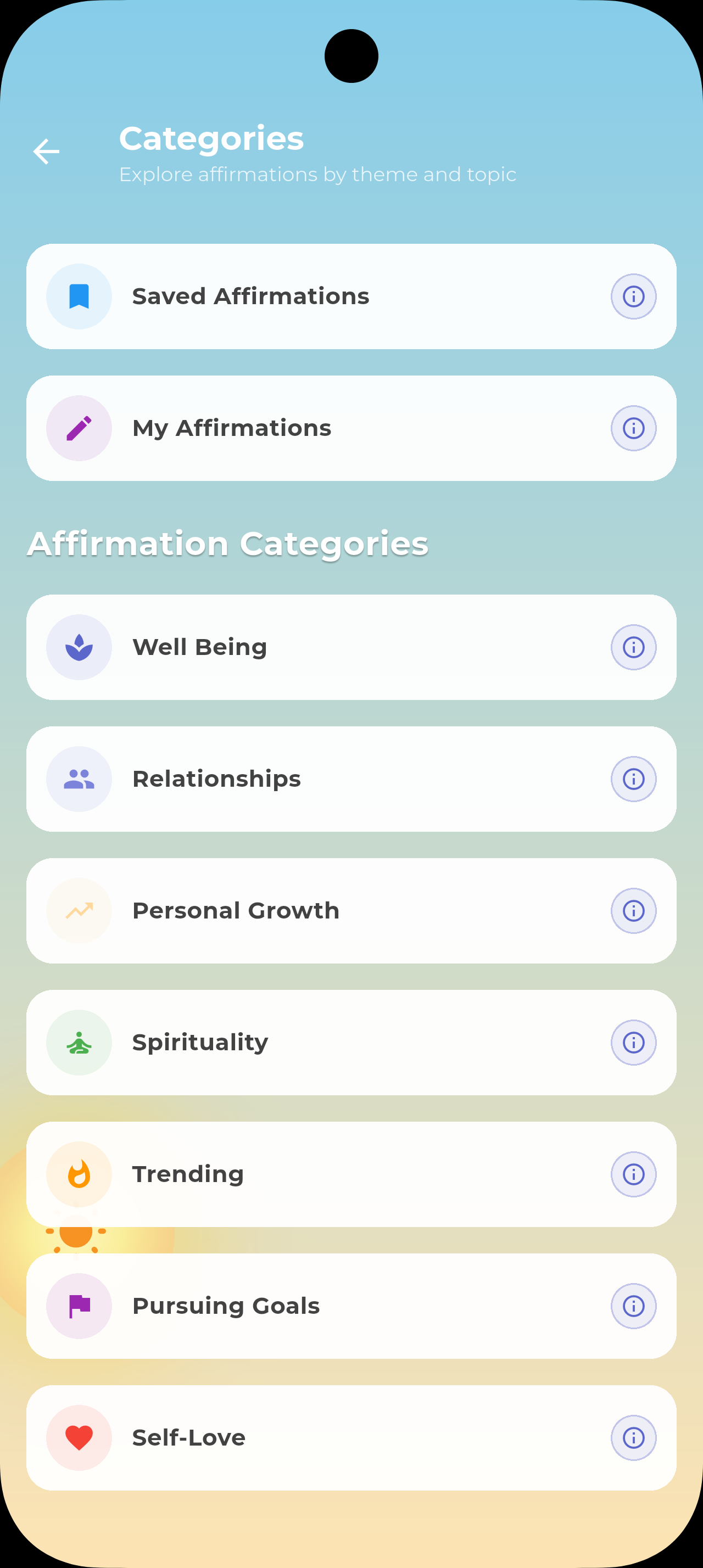
Task: Show info about Spirituality category
Action: click(x=634, y=1042)
